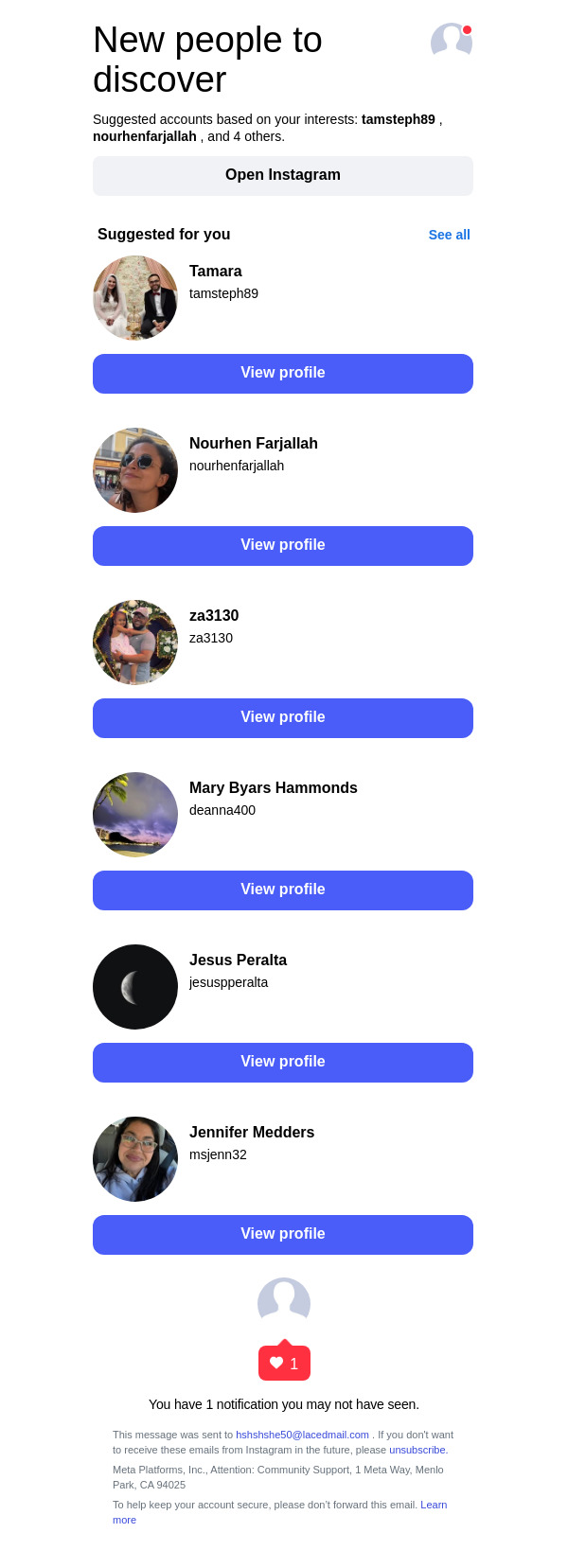
Task: Open the 1 notification heart badge
Action: coord(284,1364)
